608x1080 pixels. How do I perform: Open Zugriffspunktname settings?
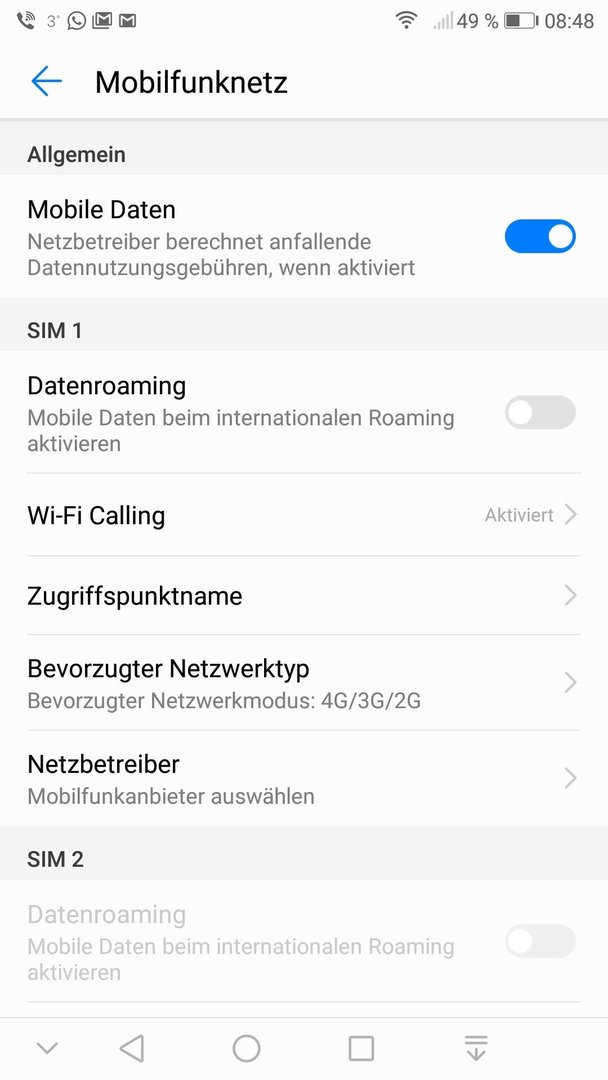click(x=300, y=596)
